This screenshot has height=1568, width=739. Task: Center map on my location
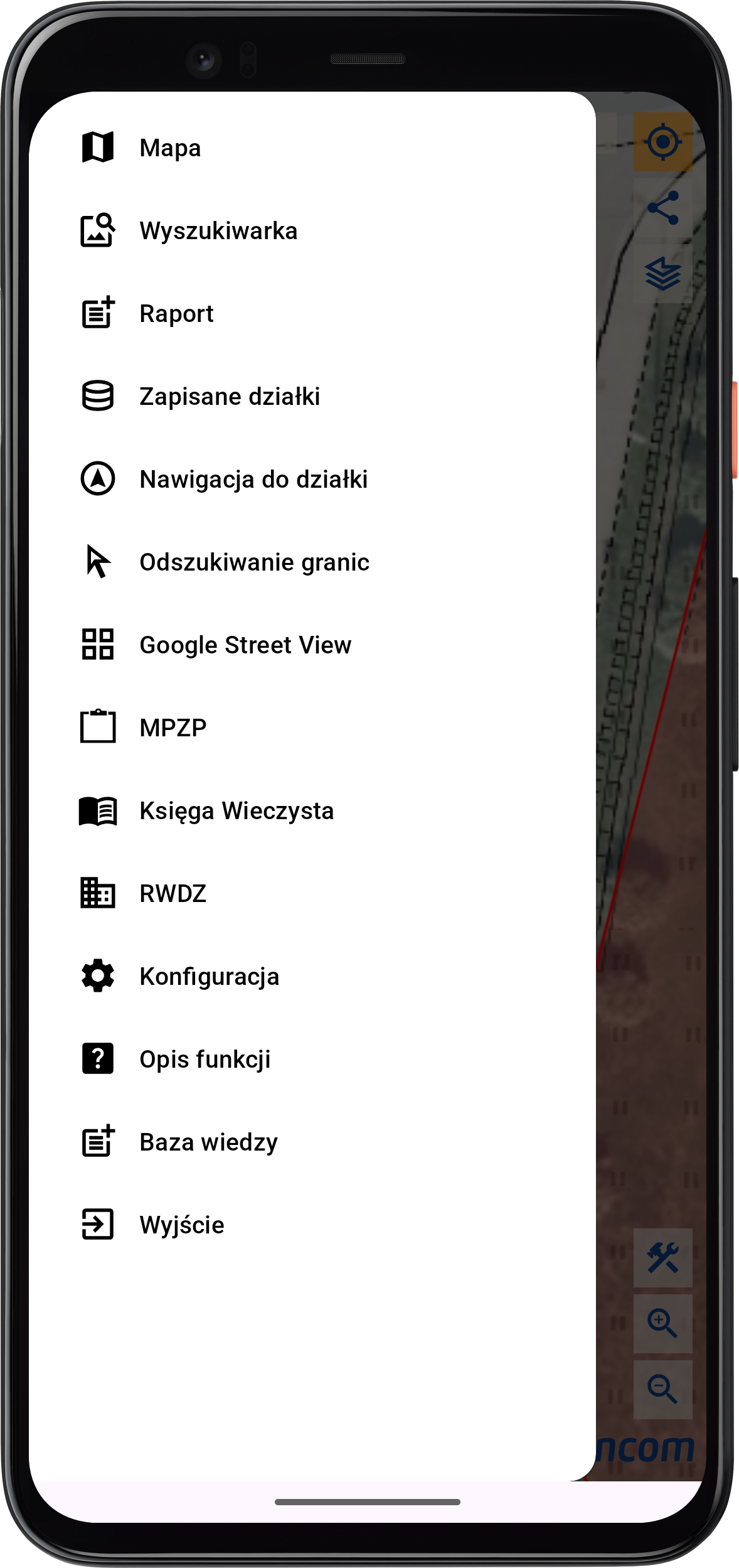[x=662, y=142]
